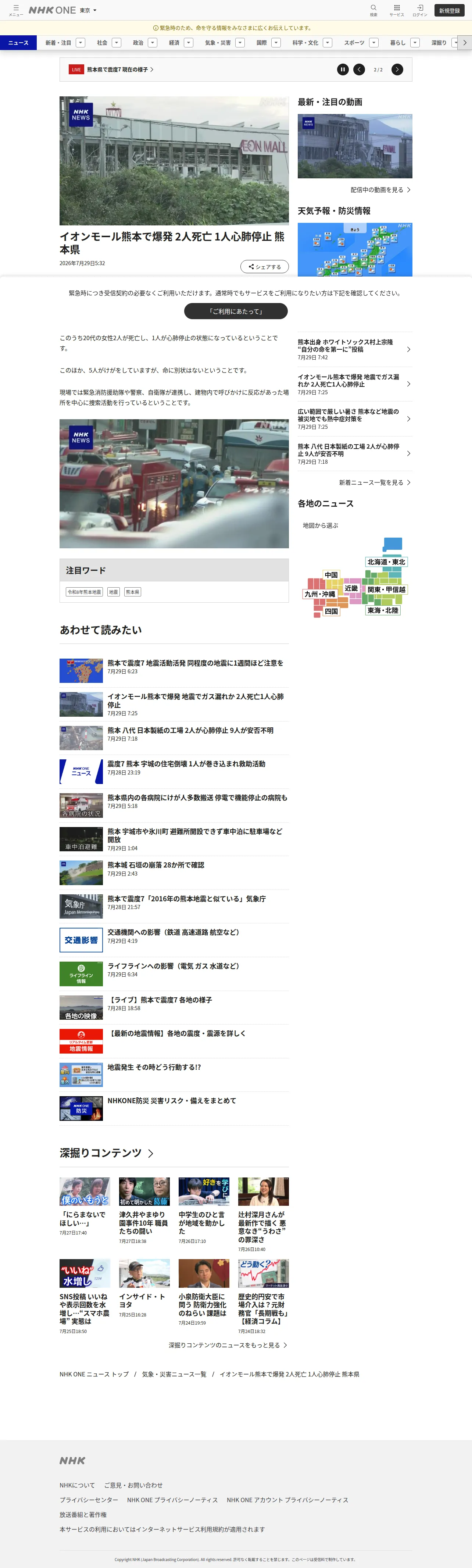Go to next live headline
The image size is (472, 1568).
397,70
